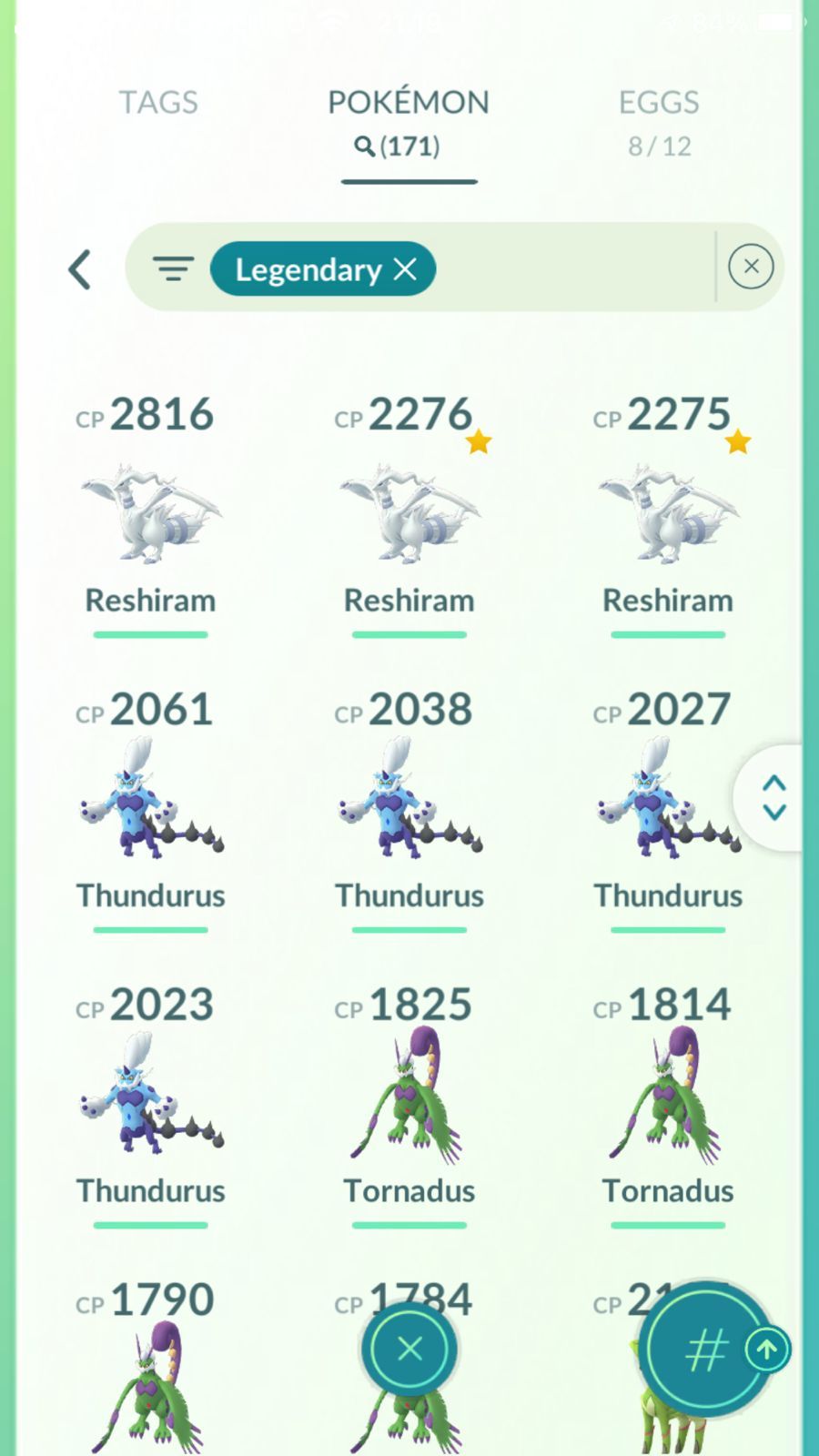Switch to the Tags tab

[158, 102]
